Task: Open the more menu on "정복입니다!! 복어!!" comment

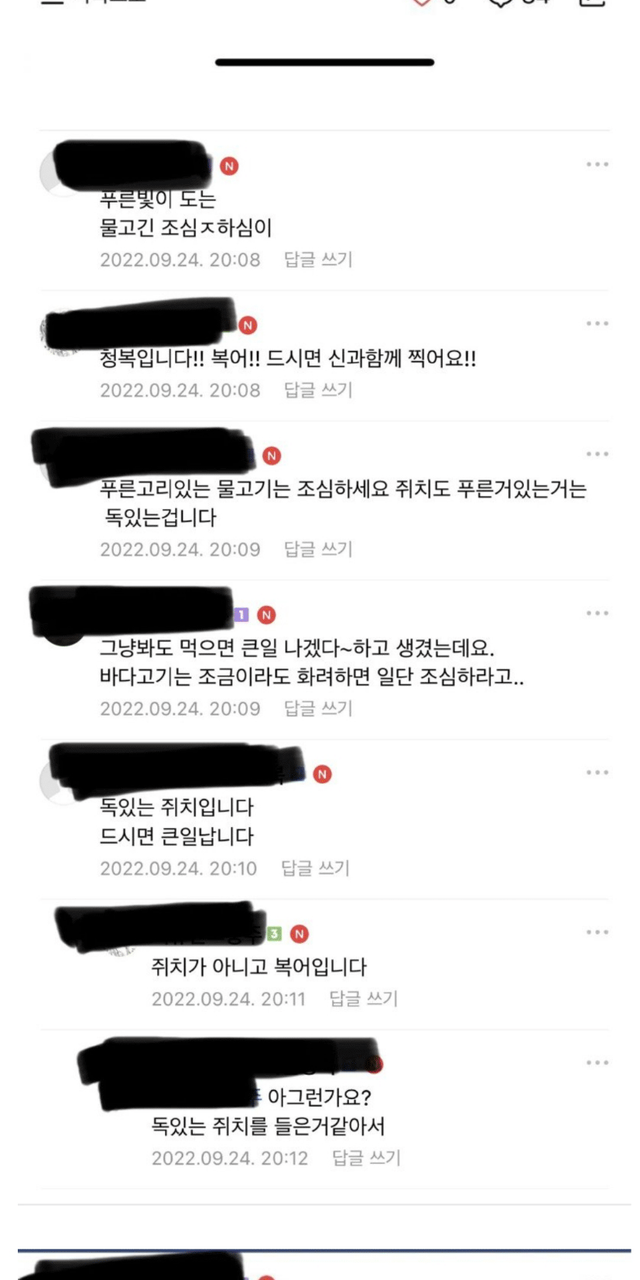Action: tap(597, 324)
